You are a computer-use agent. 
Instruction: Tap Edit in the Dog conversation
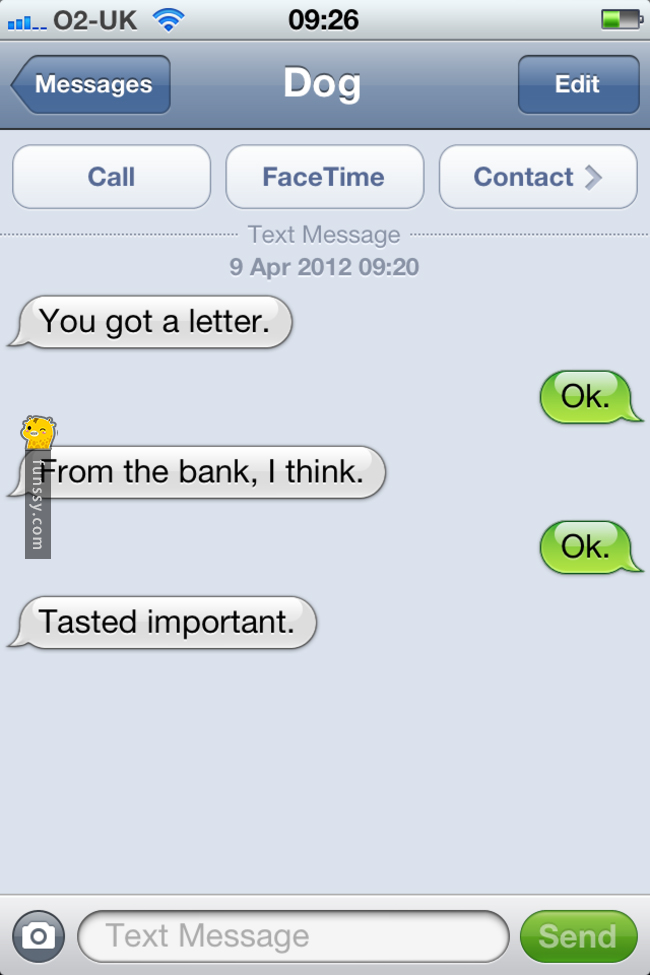point(577,85)
